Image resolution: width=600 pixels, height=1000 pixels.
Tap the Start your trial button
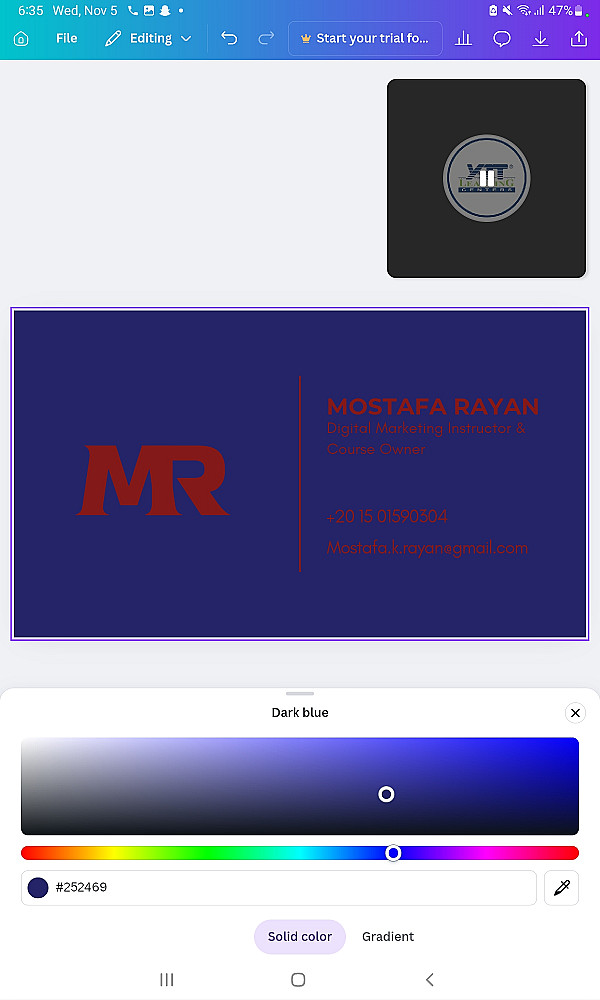click(365, 39)
